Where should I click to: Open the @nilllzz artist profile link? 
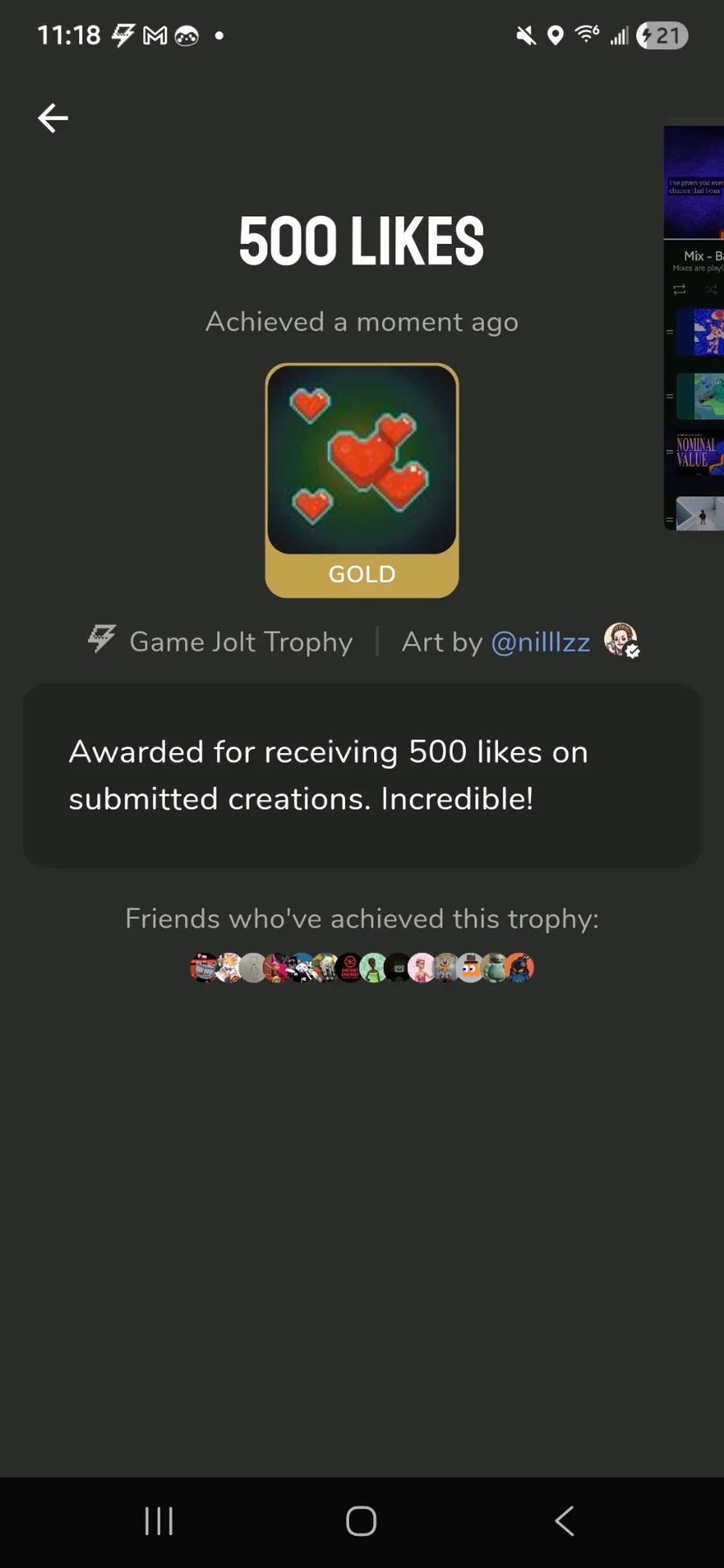(x=540, y=642)
